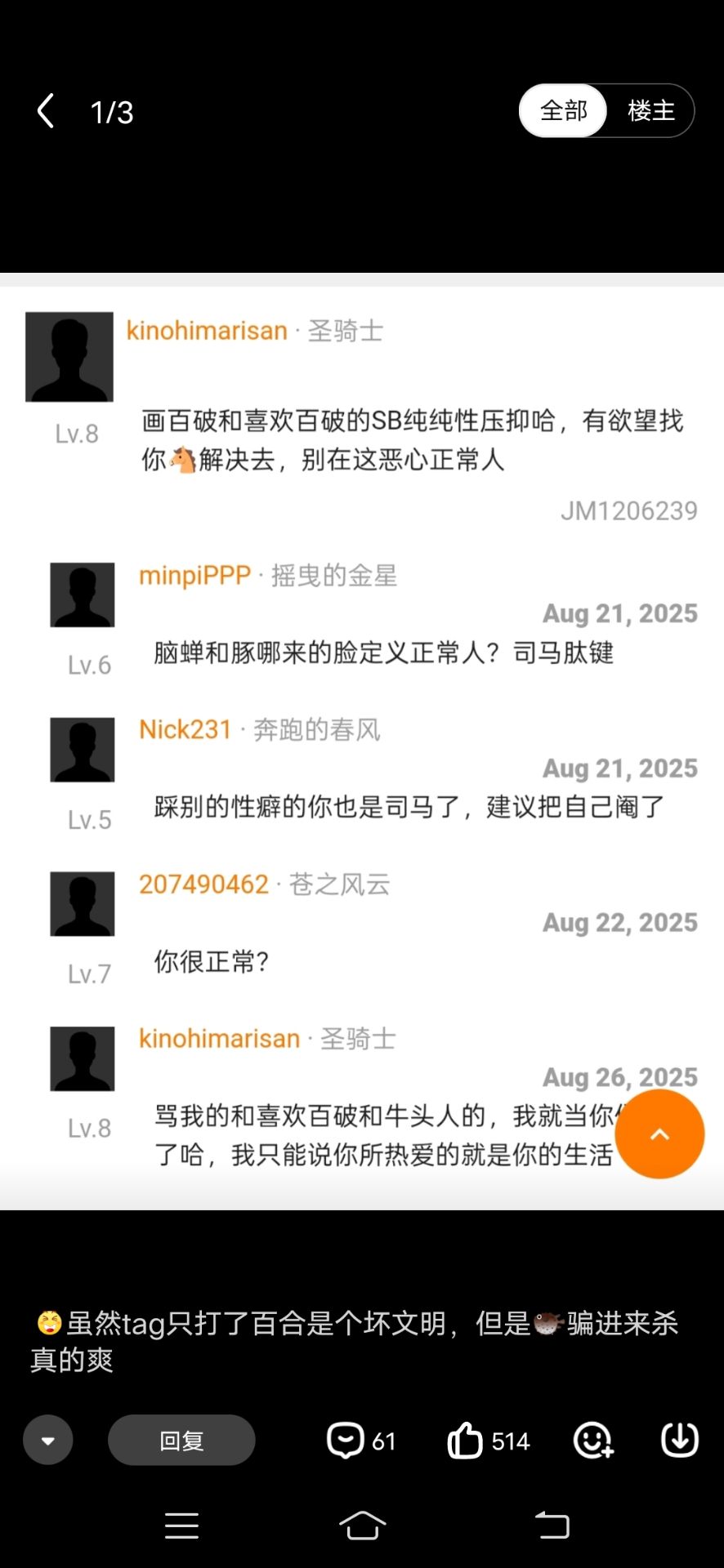The height and width of the screenshot is (1568, 724).
Task: Go back using the top-left arrow
Action: 47,111
